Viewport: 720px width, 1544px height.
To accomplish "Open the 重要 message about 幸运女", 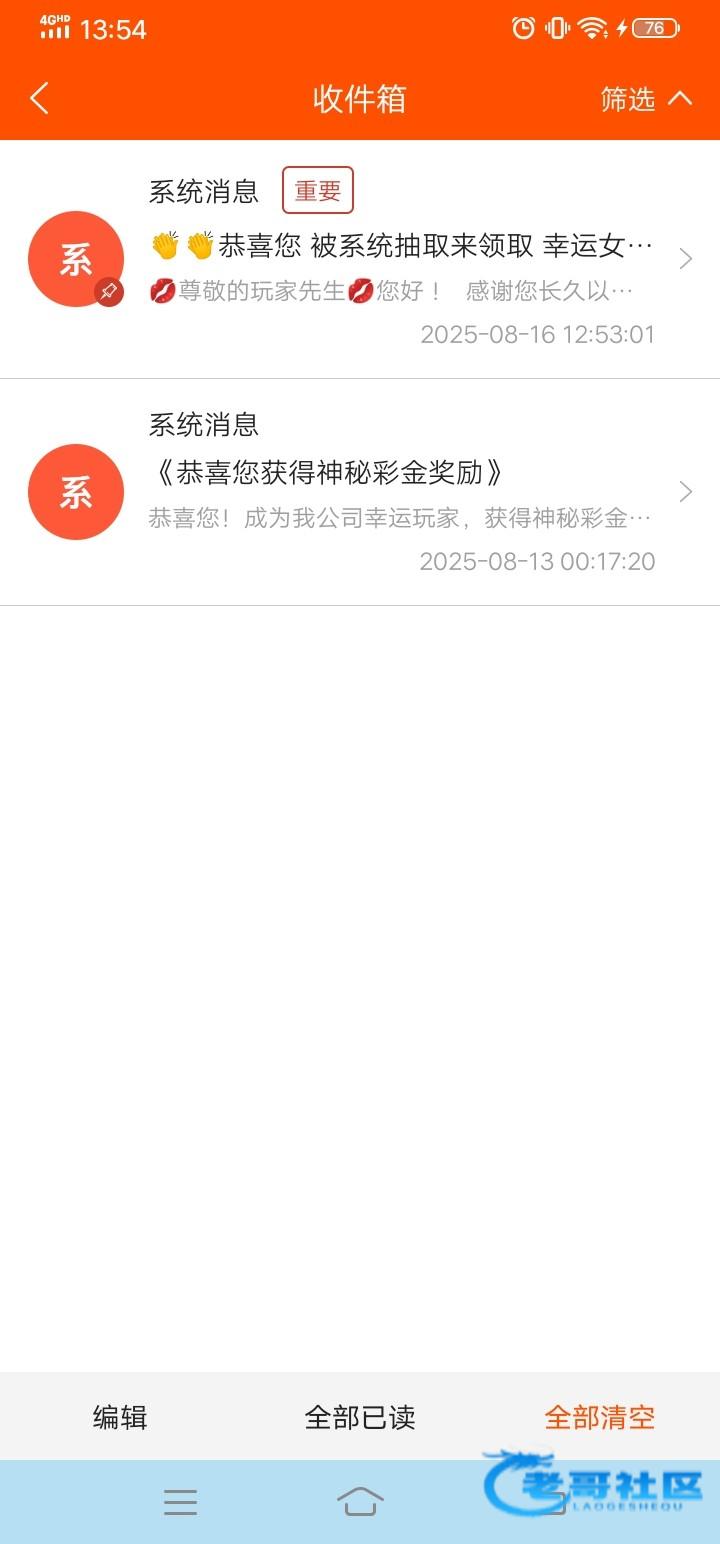I will pyautogui.click(x=360, y=260).
